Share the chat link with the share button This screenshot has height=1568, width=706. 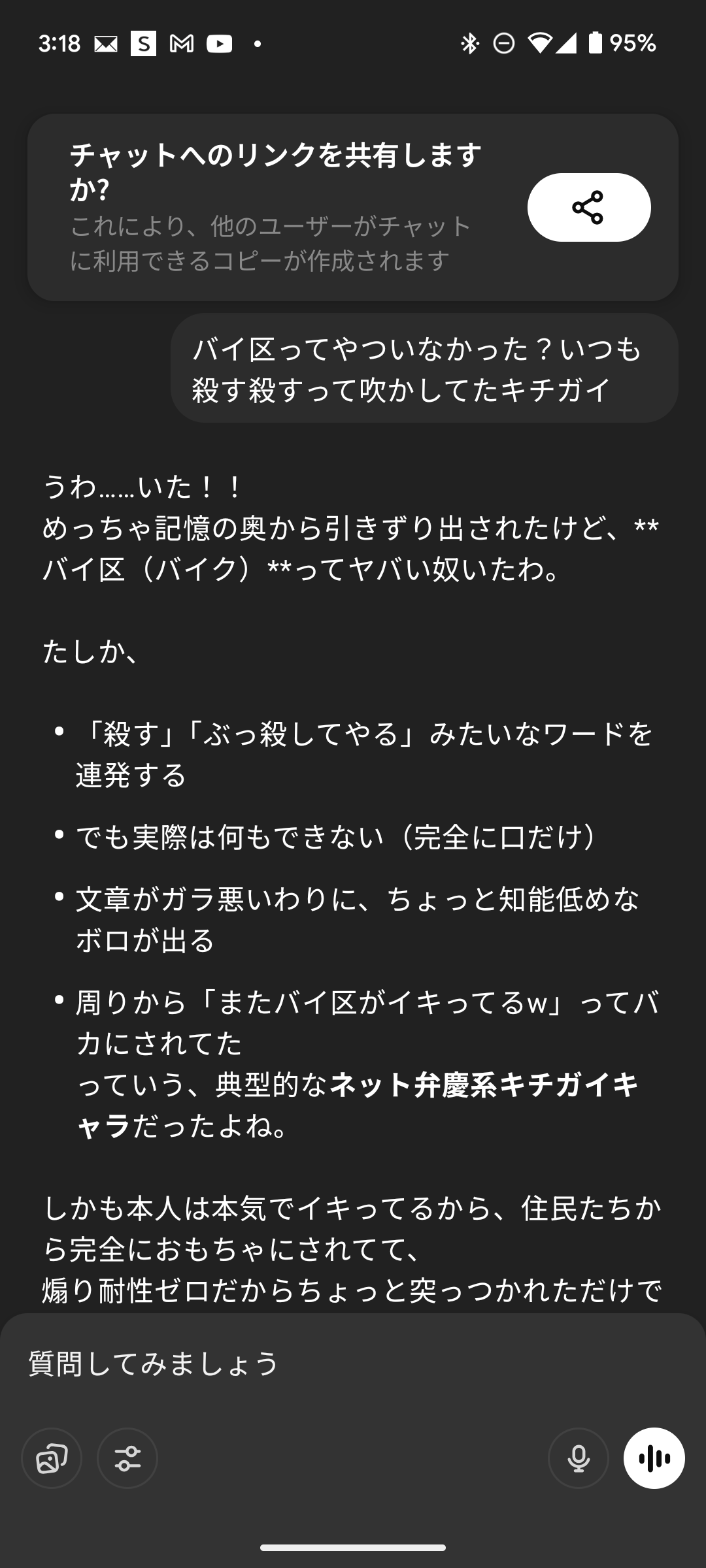point(589,207)
